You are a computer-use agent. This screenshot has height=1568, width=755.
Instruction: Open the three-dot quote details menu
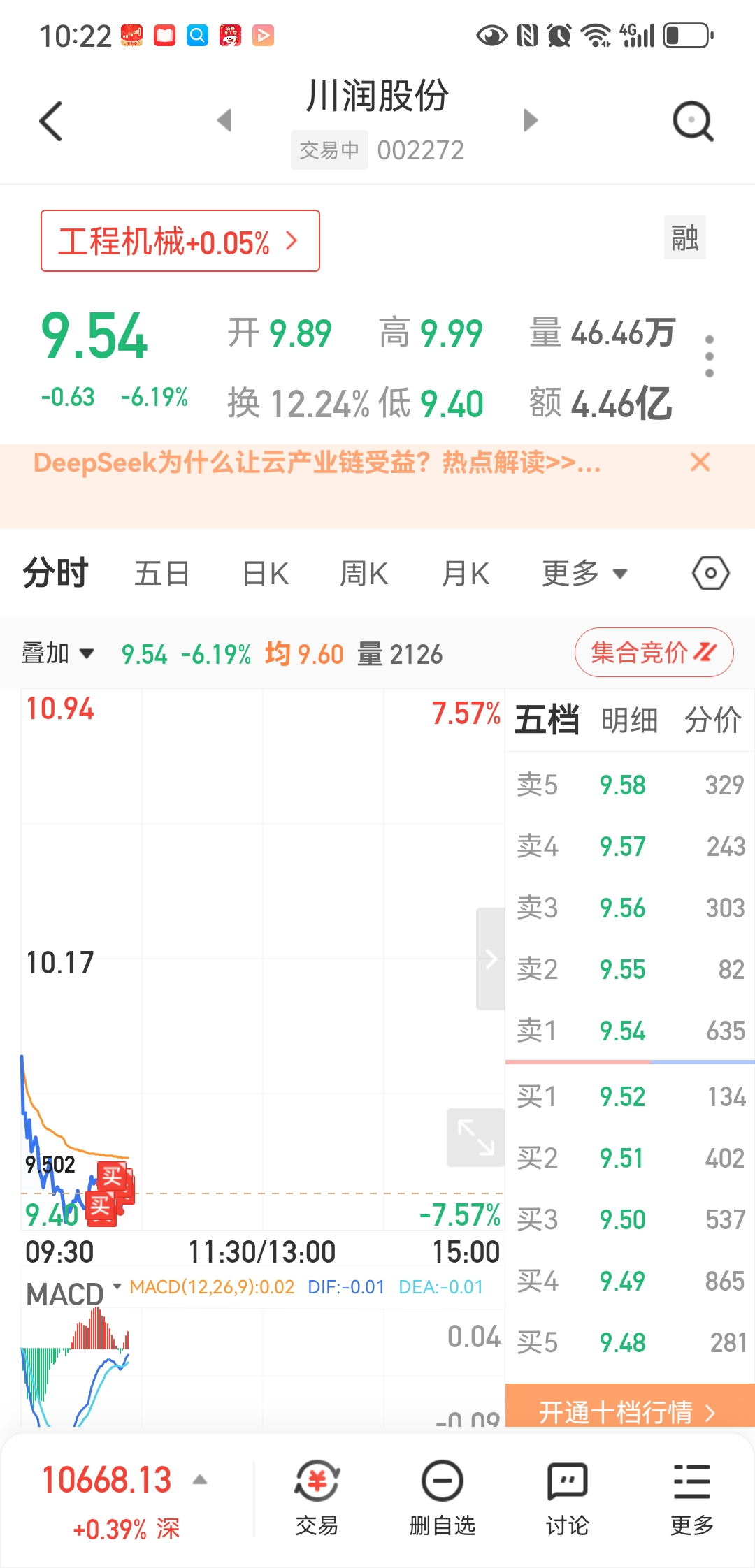click(710, 356)
